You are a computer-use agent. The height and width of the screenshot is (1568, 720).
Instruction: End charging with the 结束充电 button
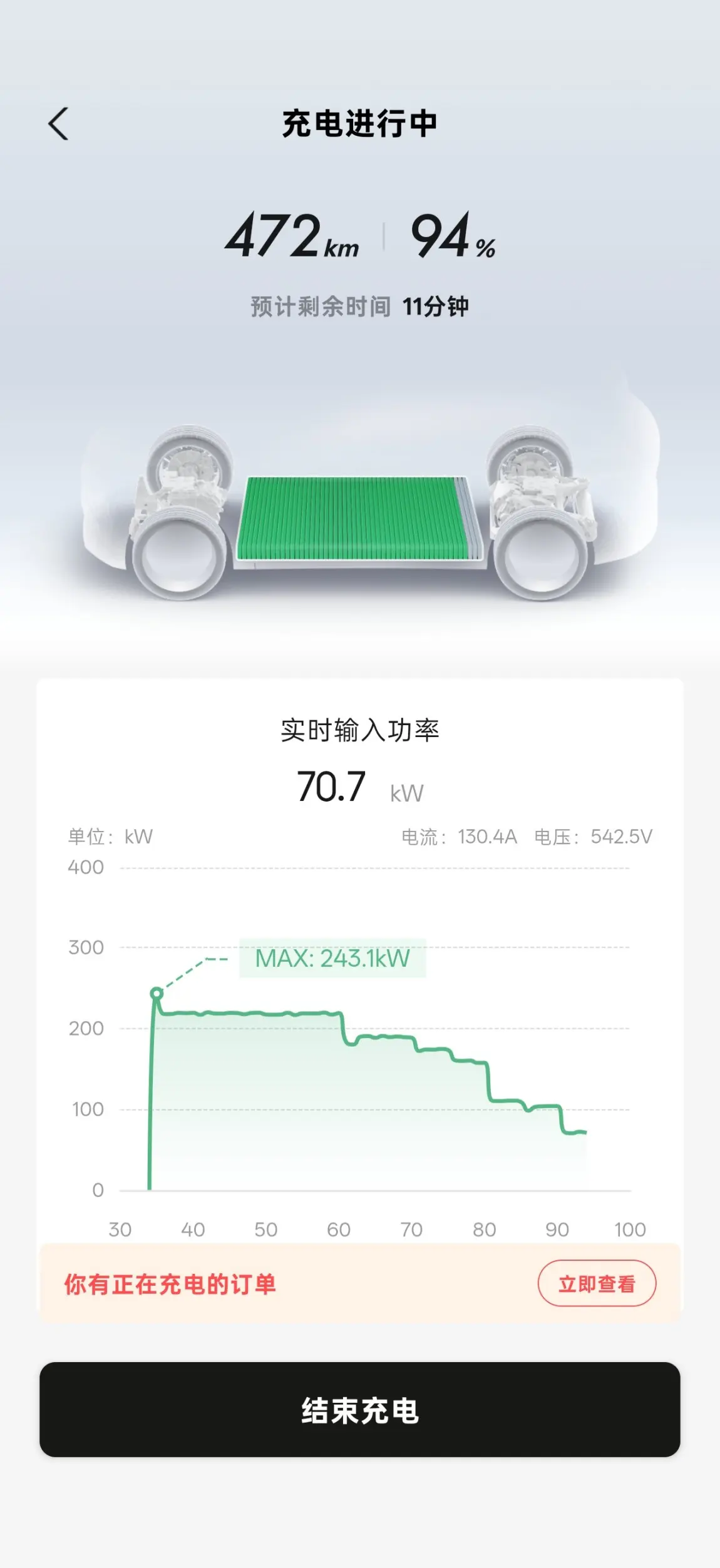360,1409
